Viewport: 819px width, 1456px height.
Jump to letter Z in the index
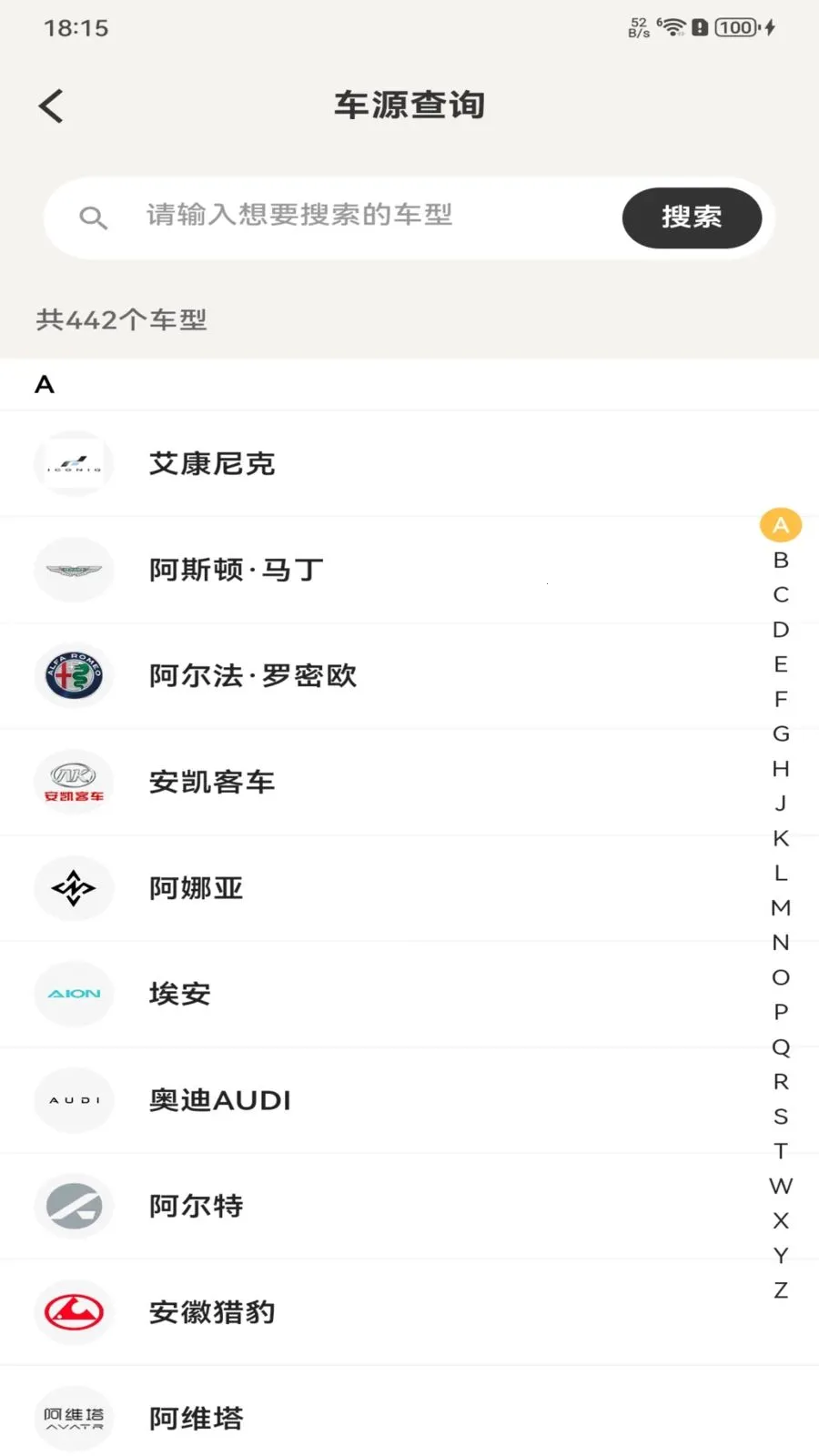click(x=780, y=1289)
